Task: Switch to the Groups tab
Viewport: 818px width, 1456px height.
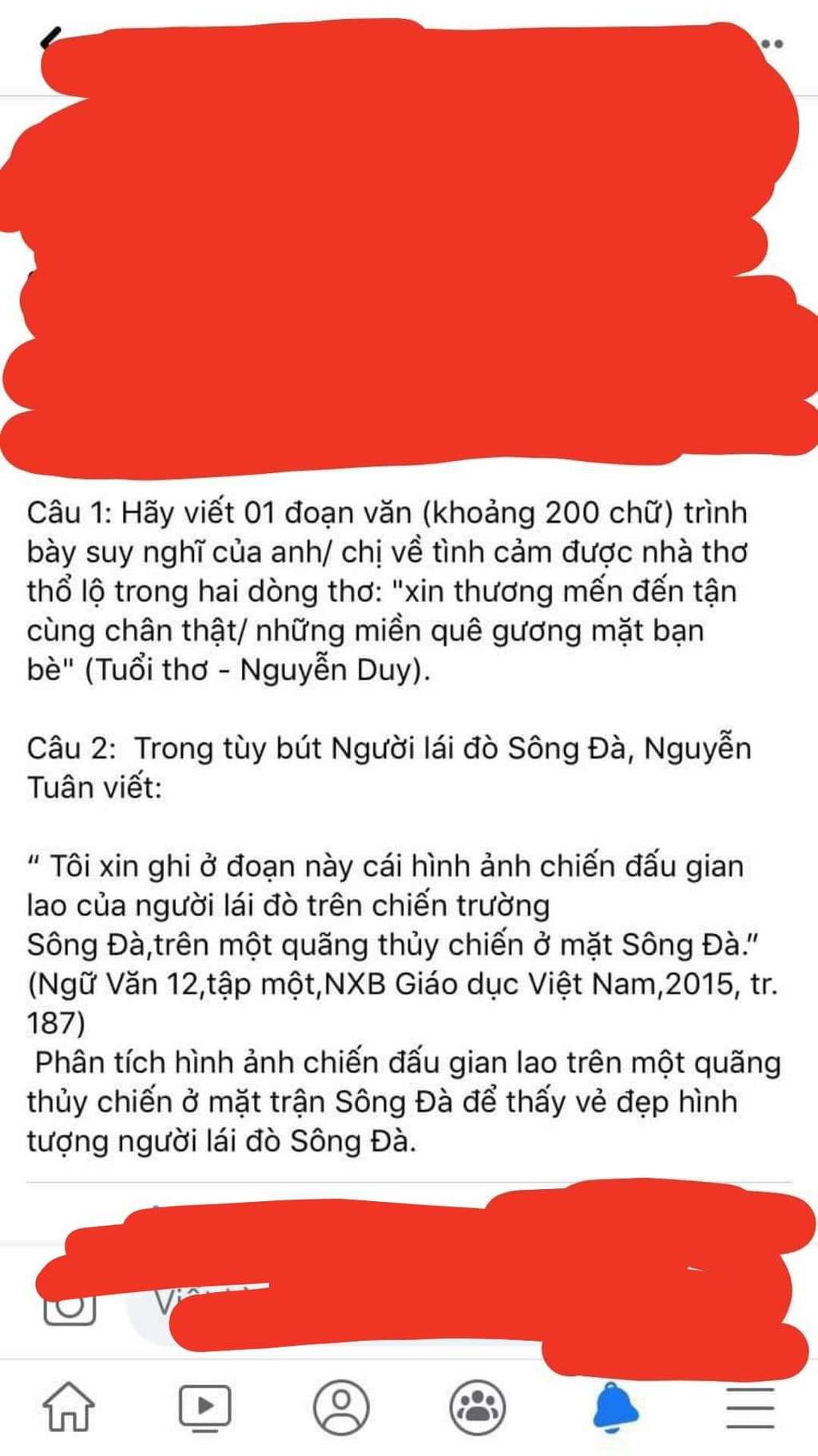Action: pyautogui.click(x=478, y=1406)
